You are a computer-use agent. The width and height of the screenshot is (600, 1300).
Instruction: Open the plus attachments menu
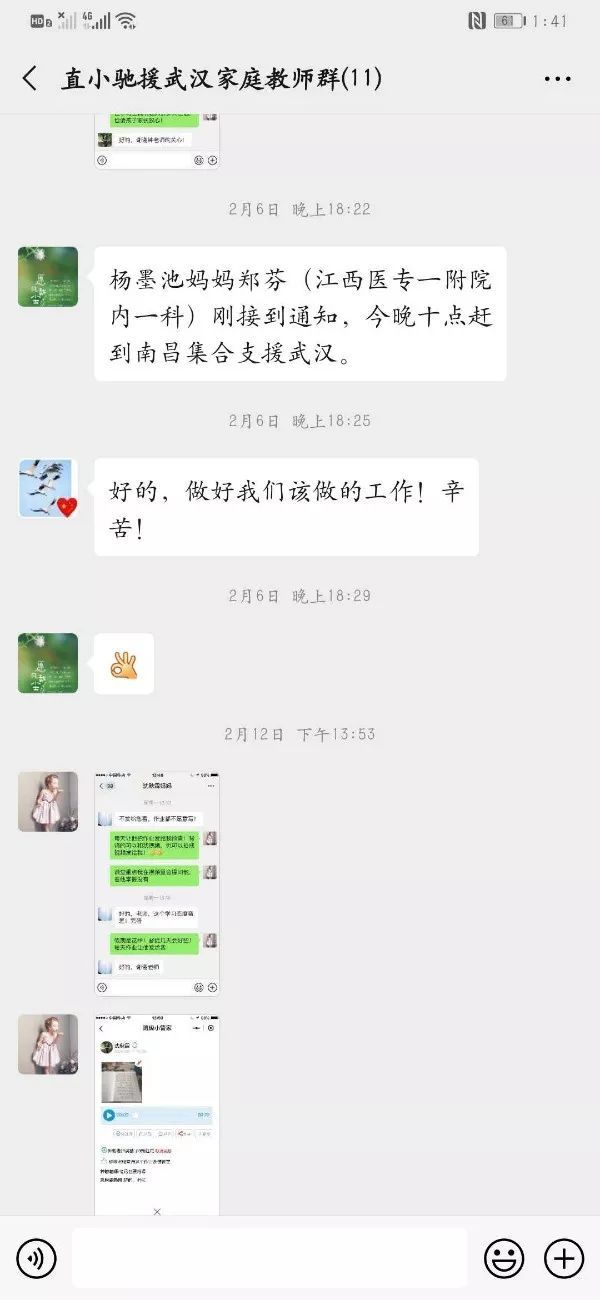(x=563, y=1258)
